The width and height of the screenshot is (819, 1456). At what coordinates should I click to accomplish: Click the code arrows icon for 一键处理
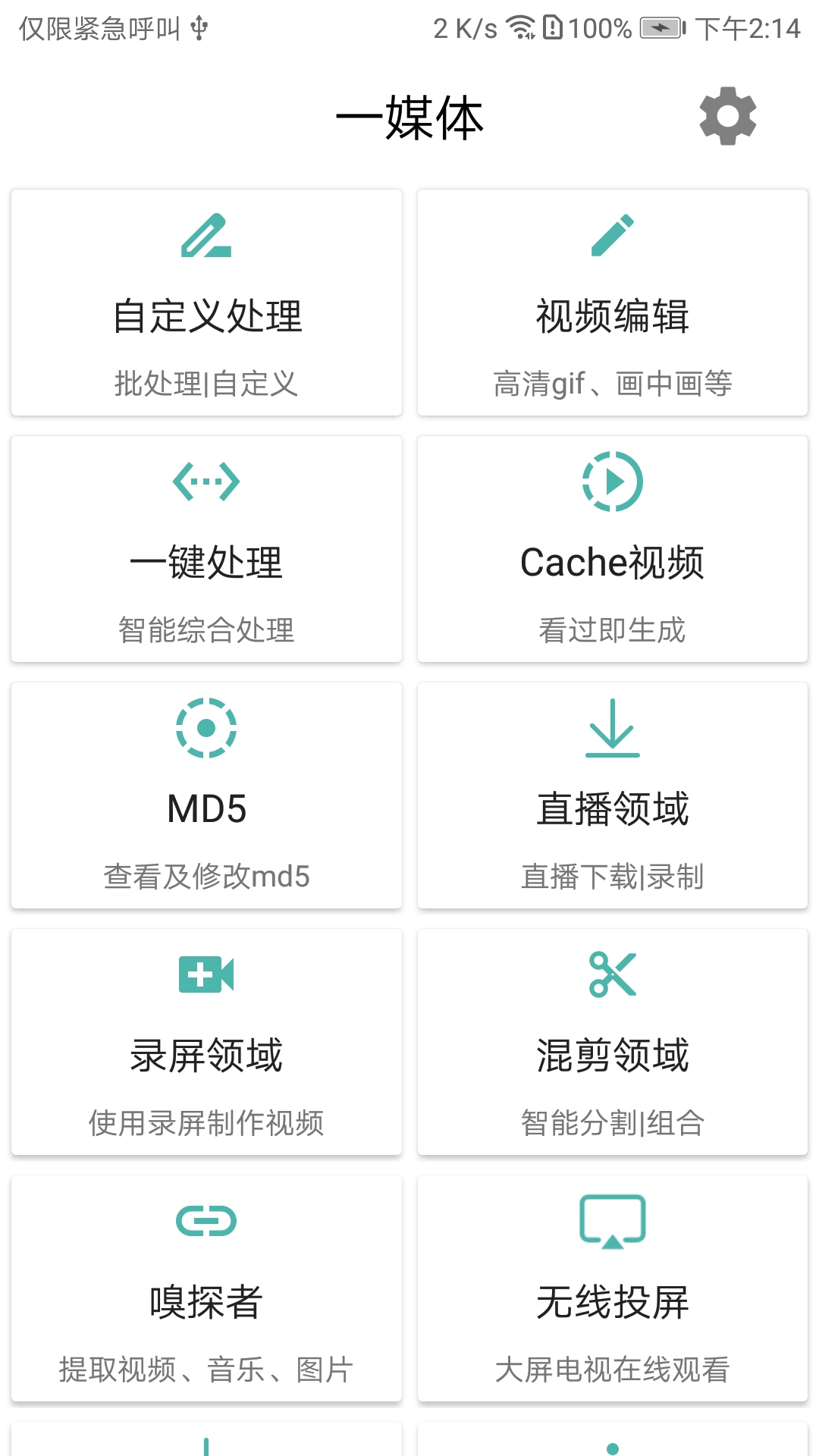(206, 480)
